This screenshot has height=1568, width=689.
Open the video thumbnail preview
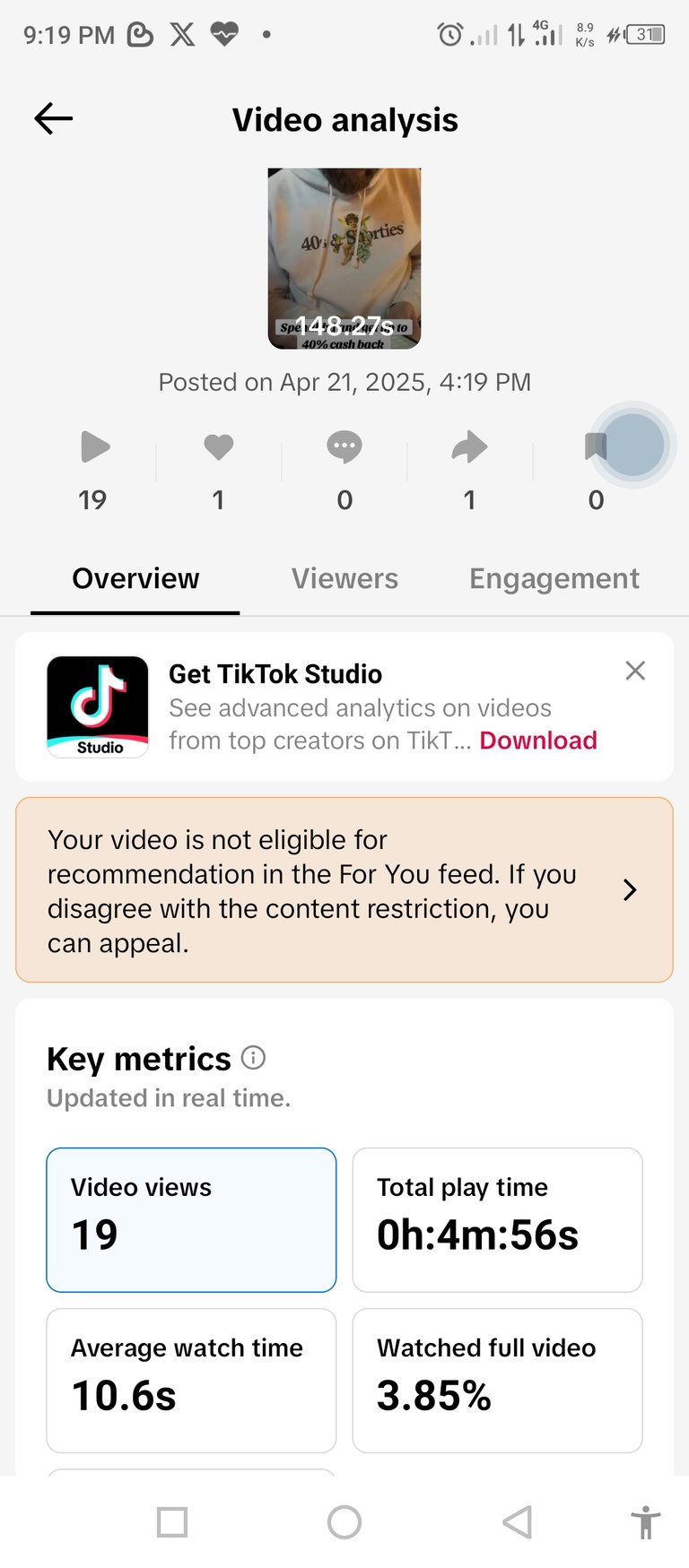pyautogui.click(x=344, y=258)
